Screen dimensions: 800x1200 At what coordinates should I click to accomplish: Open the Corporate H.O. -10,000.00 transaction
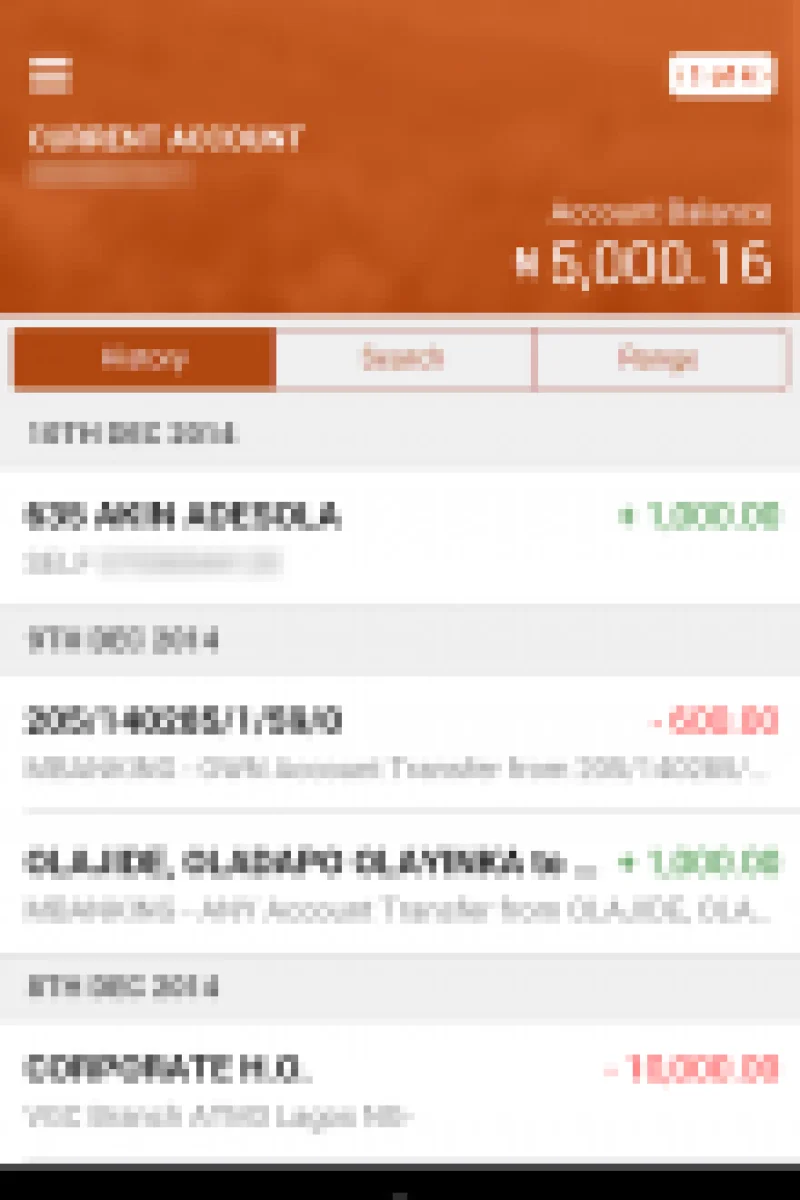pyautogui.click(x=400, y=1090)
